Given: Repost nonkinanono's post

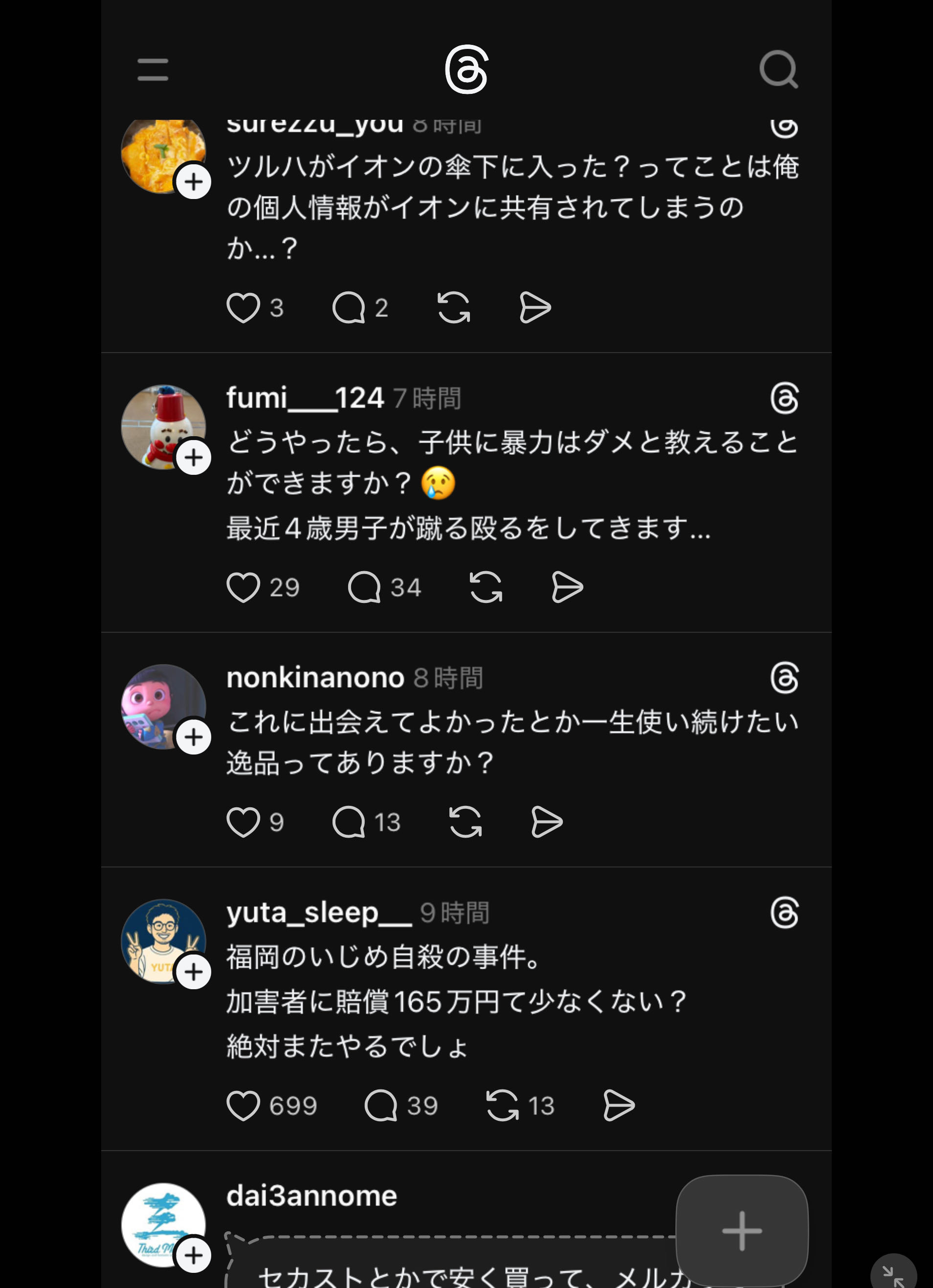Looking at the screenshot, I should (465, 822).
